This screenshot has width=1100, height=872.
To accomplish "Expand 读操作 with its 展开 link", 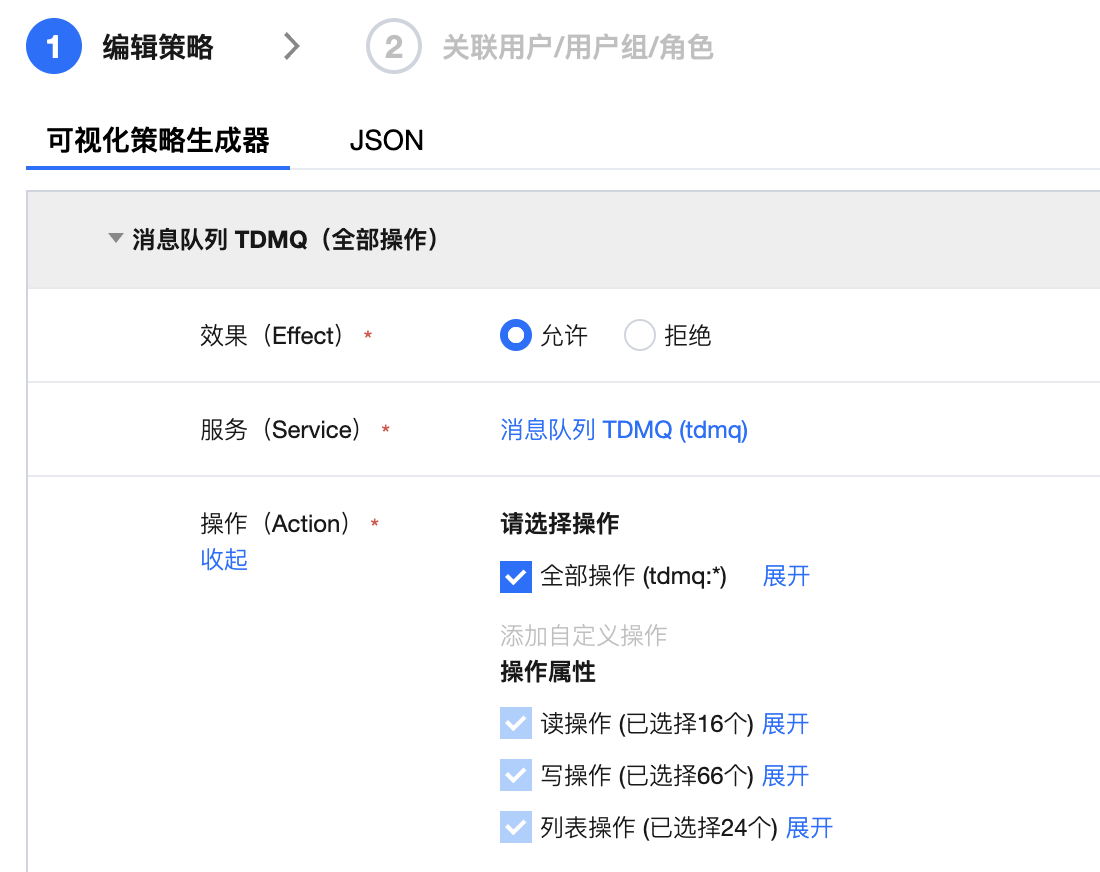I will [x=785, y=724].
